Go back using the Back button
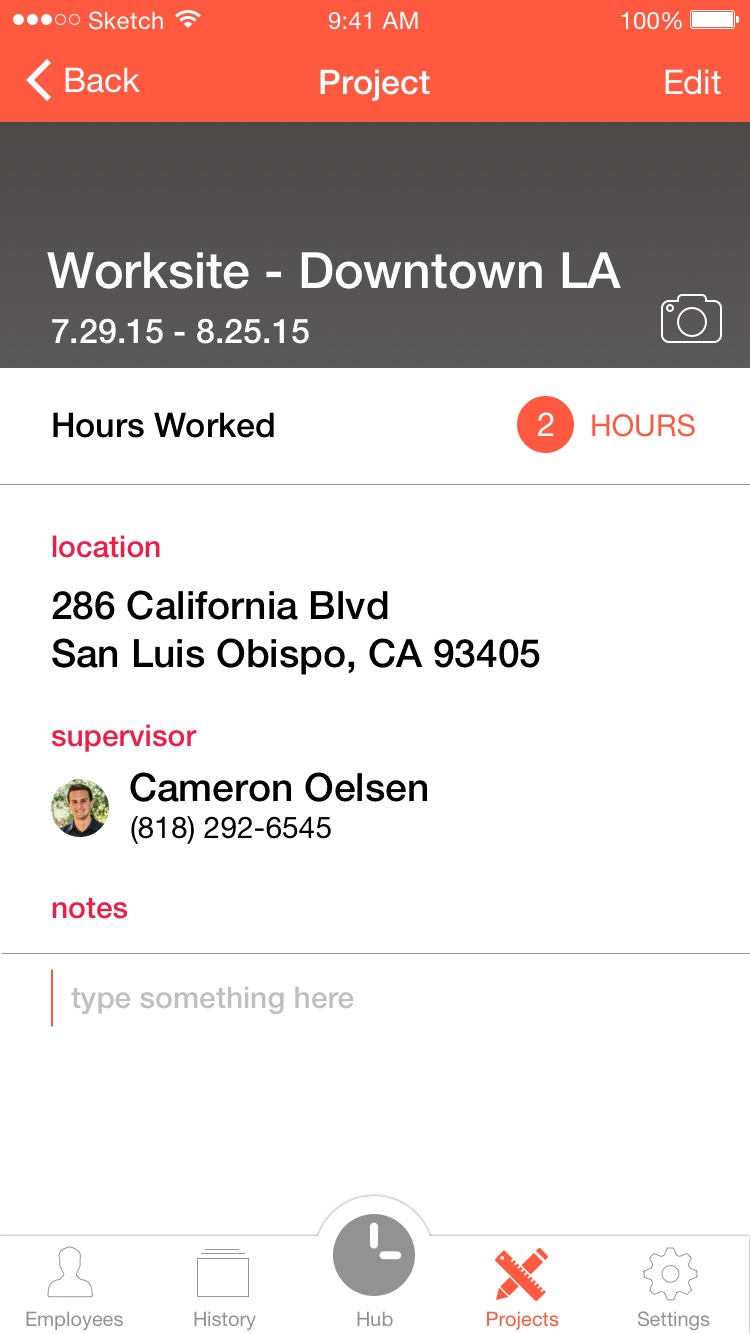The height and width of the screenshot is (1334, 750). 83,81
